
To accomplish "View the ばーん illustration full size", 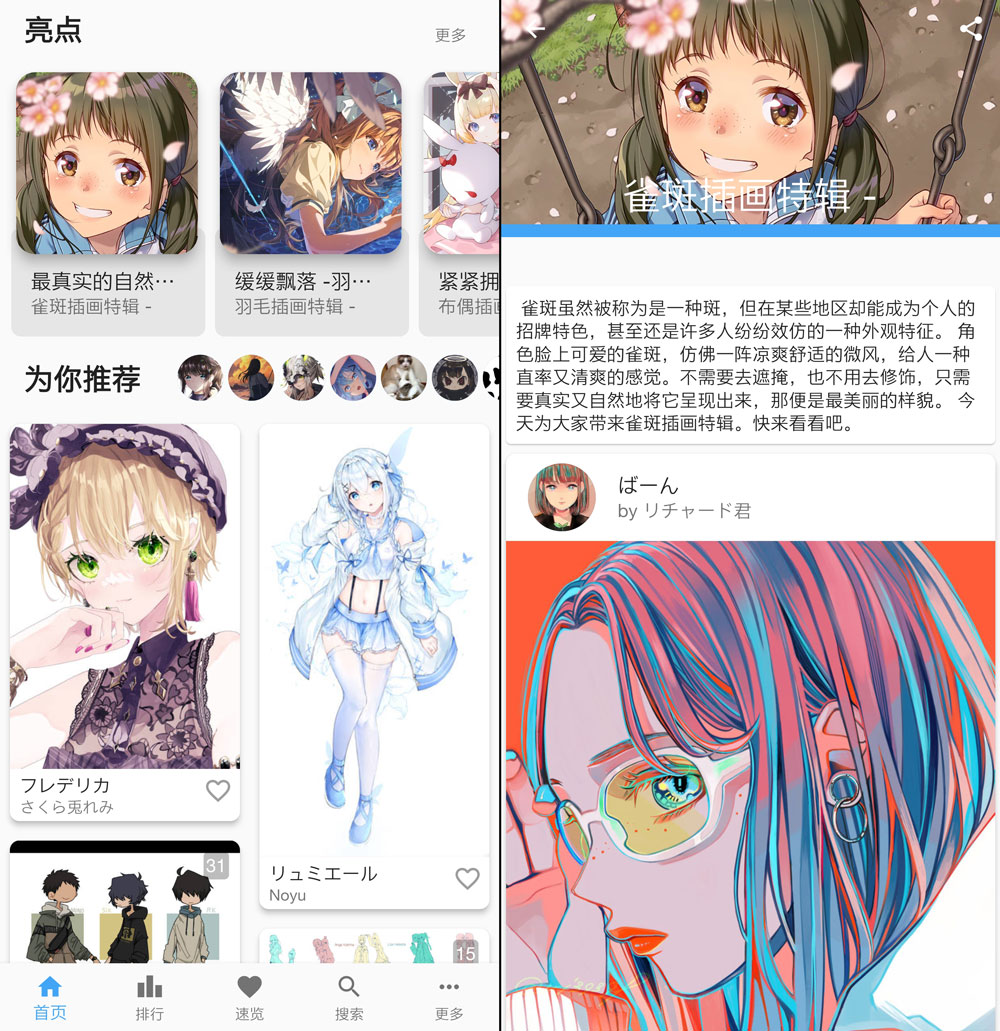I will (752, 780).
